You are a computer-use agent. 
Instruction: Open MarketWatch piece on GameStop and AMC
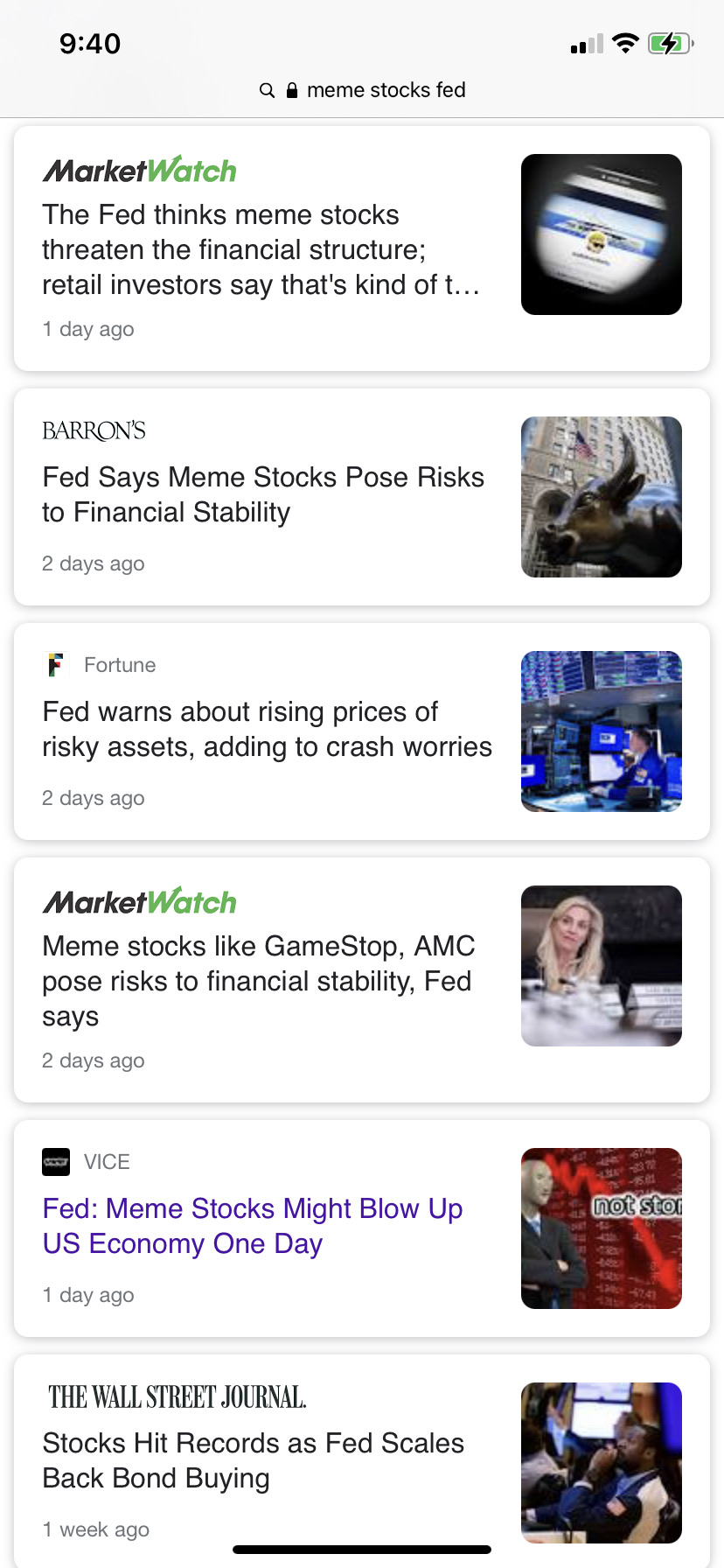tap(258, 981)
